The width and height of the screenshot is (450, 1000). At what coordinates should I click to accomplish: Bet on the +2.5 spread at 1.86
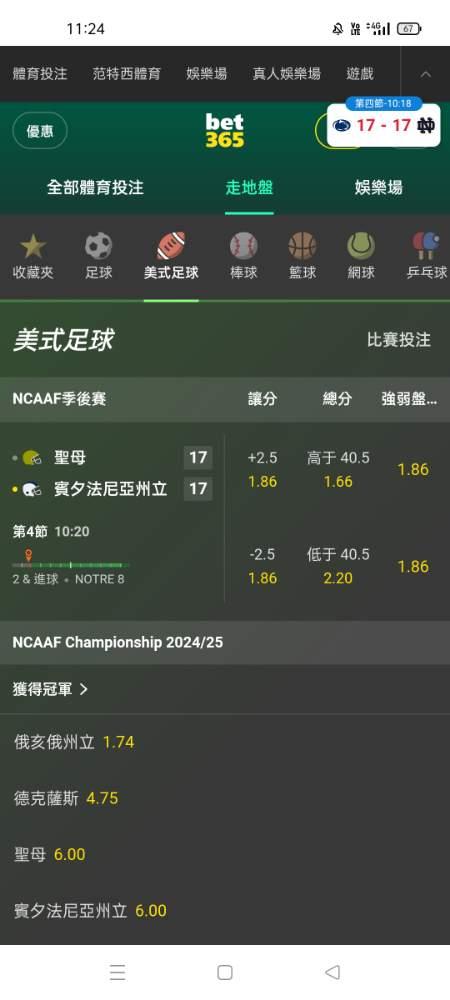263,469
